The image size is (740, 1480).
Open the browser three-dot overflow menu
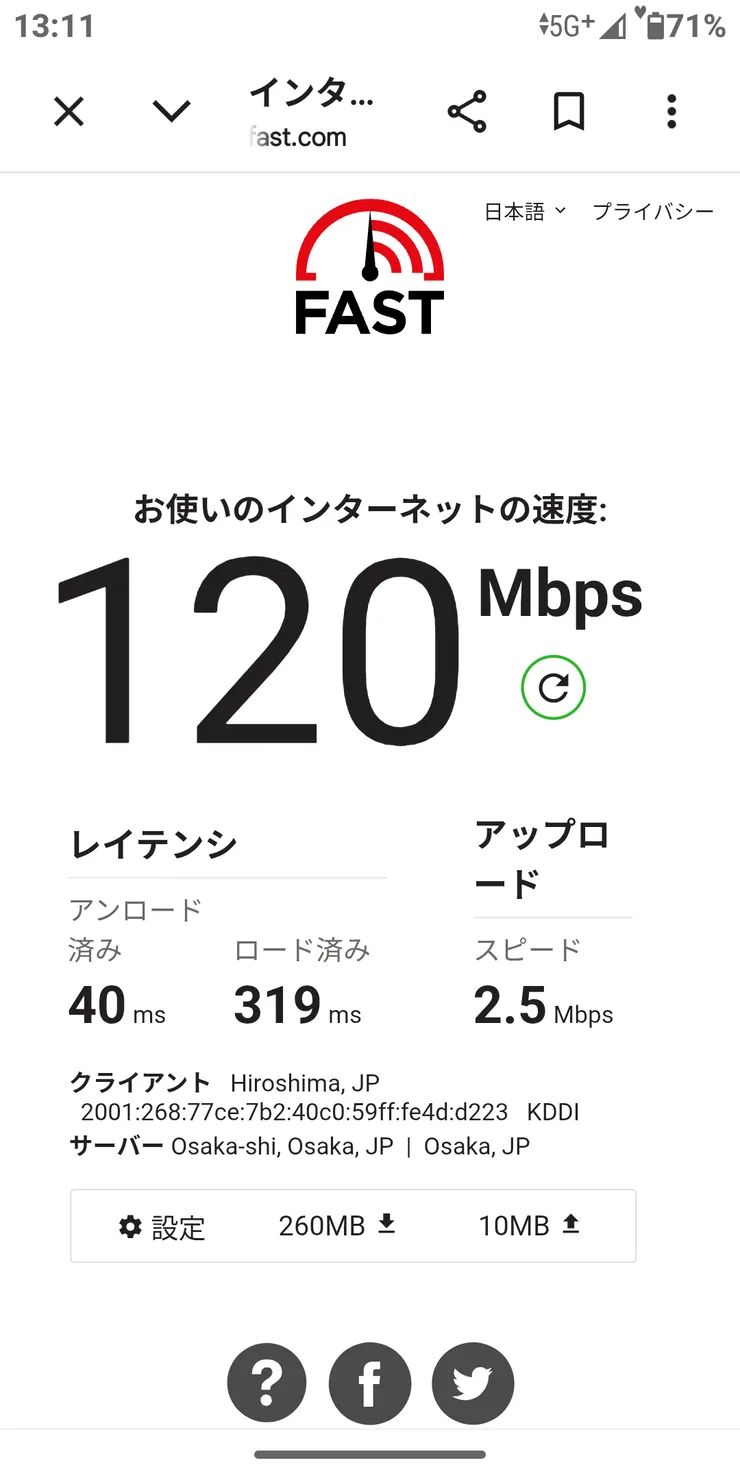tap(671, 111)
